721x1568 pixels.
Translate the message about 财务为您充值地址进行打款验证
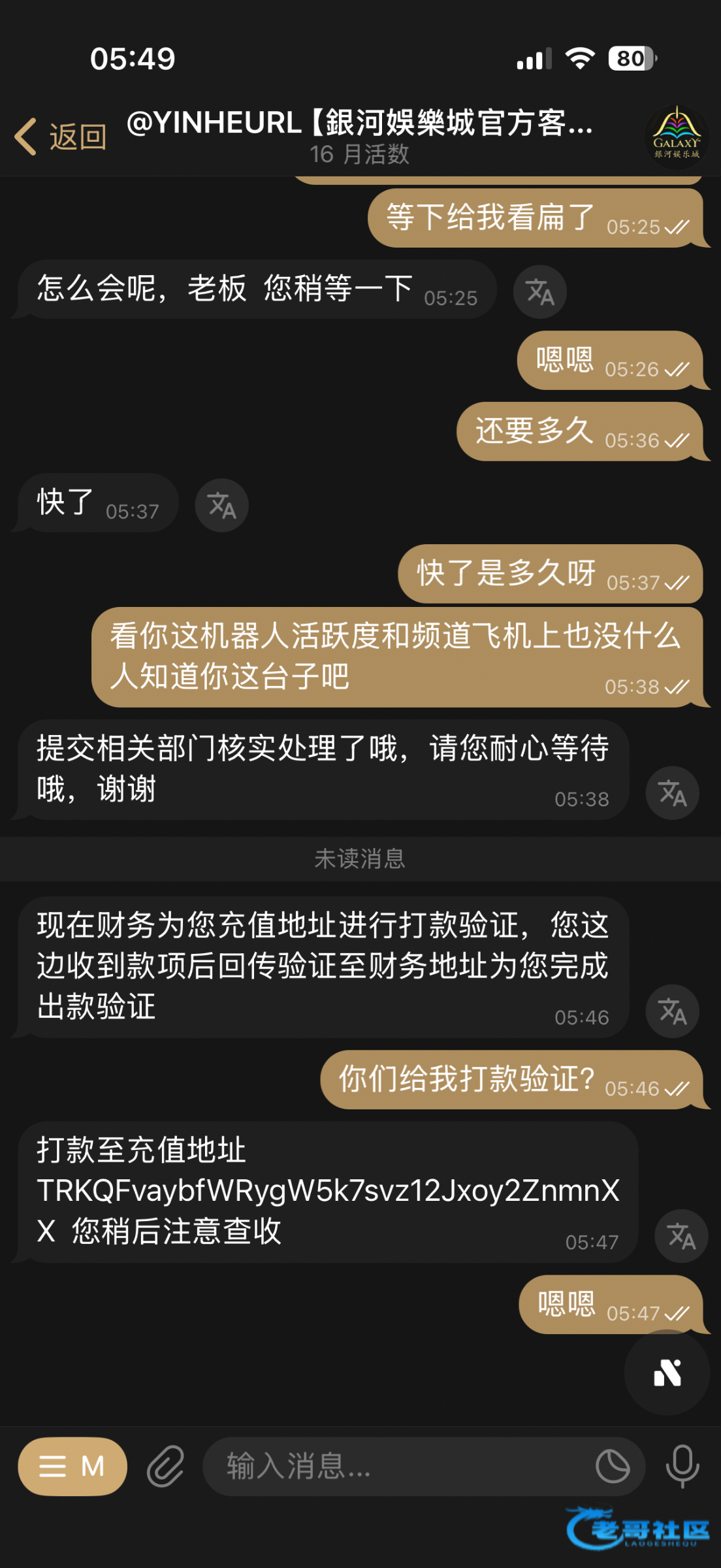(672, 1012)
